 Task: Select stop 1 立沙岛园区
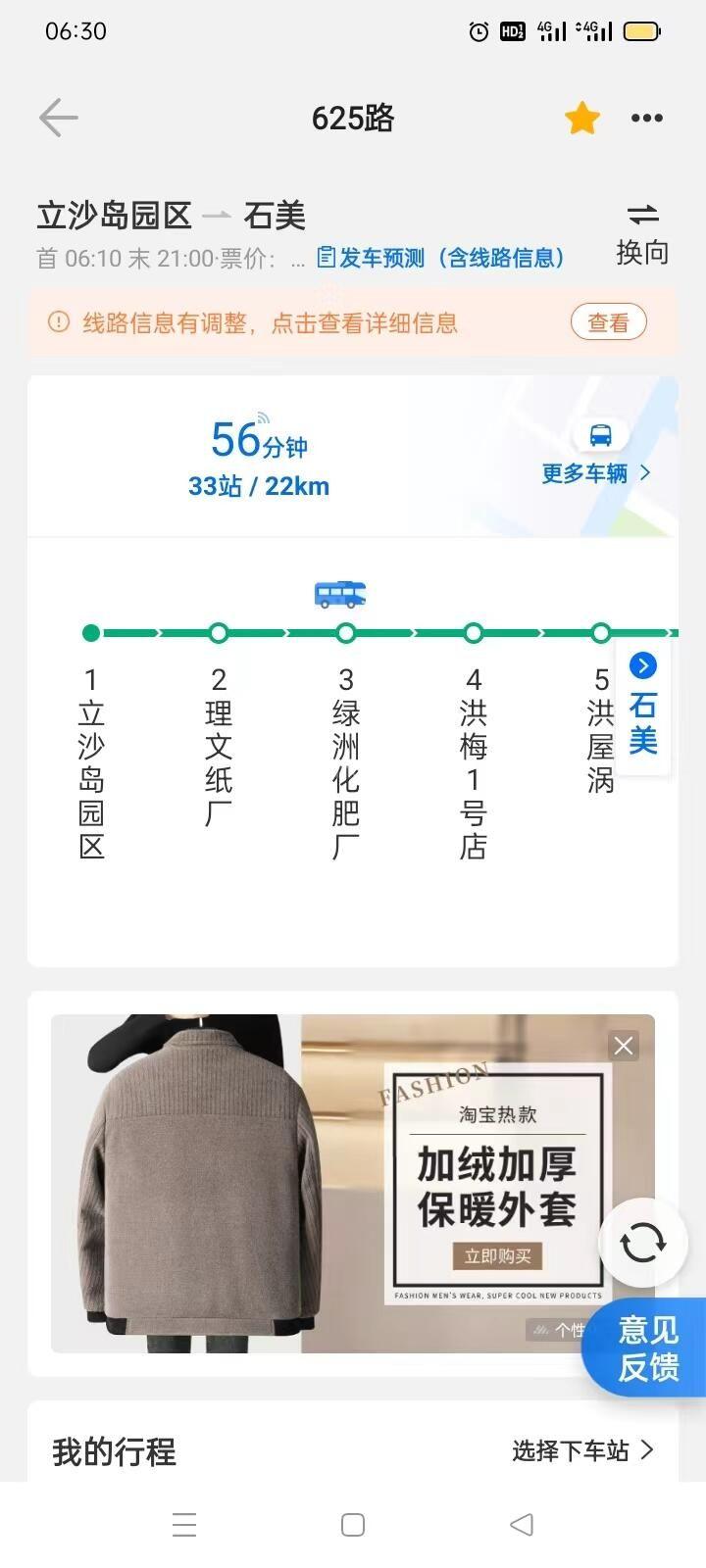[x=91, y=759]
